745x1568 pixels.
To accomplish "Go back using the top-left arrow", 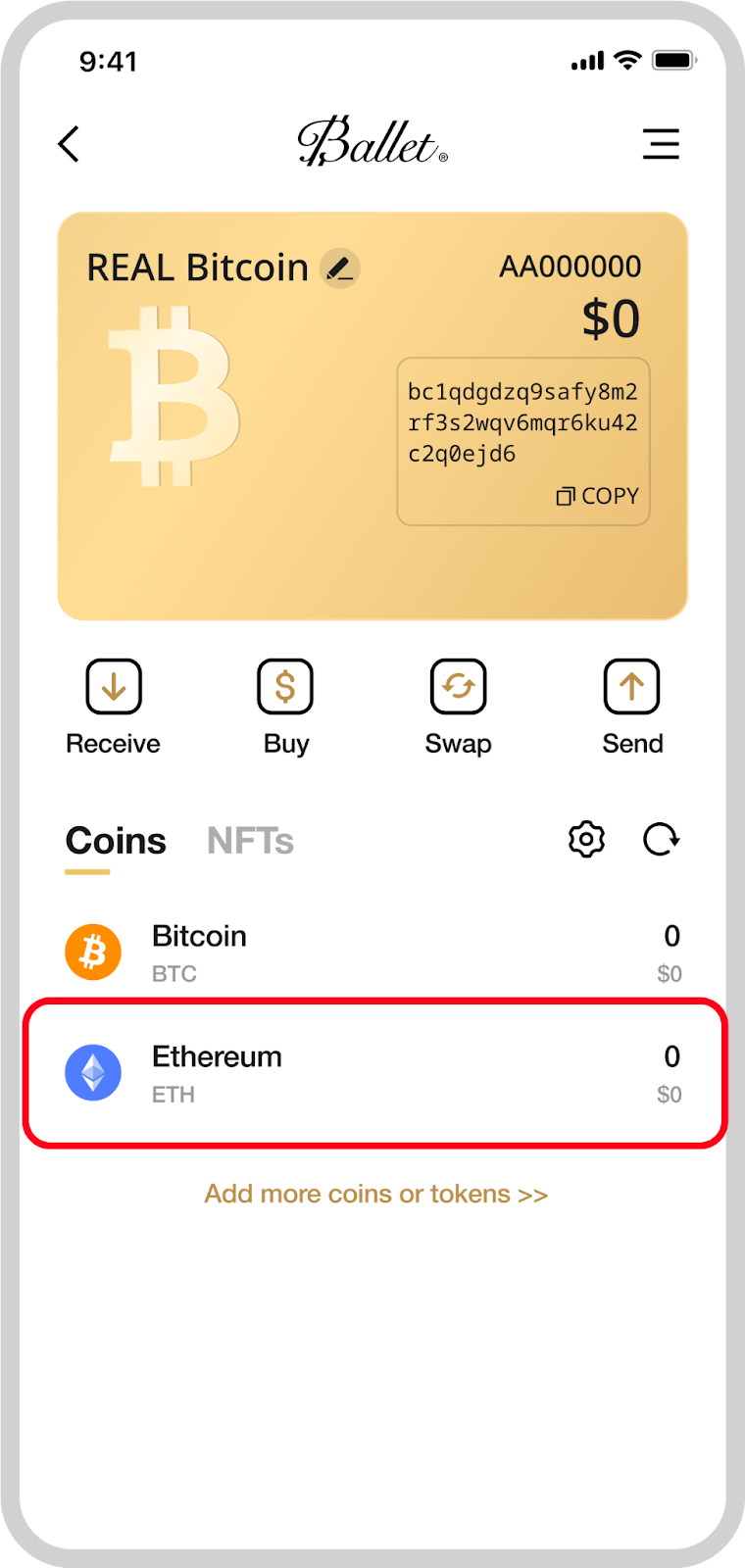I will [69, 144].
